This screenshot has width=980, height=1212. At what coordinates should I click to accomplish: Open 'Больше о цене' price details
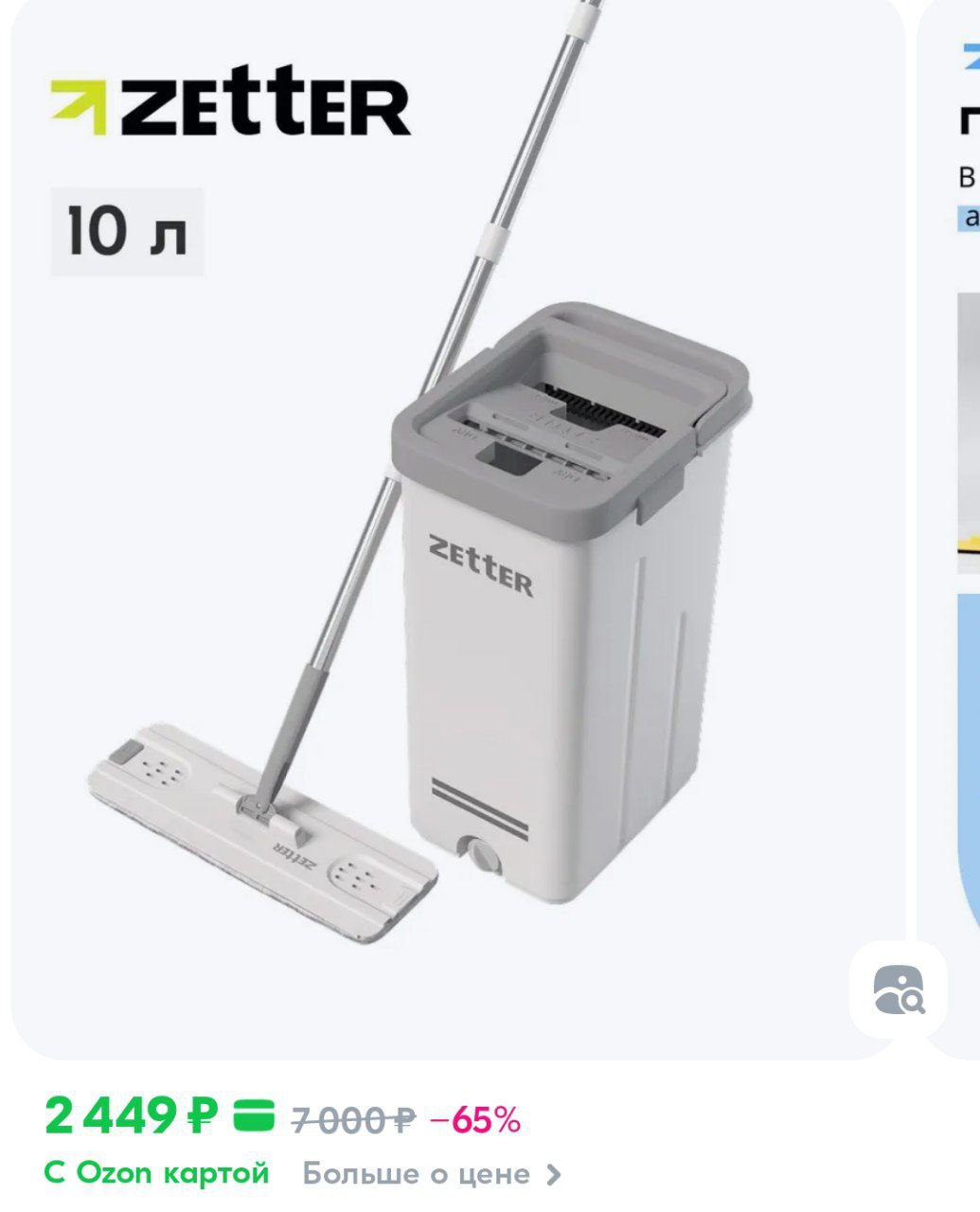(x=431, y=1174)
